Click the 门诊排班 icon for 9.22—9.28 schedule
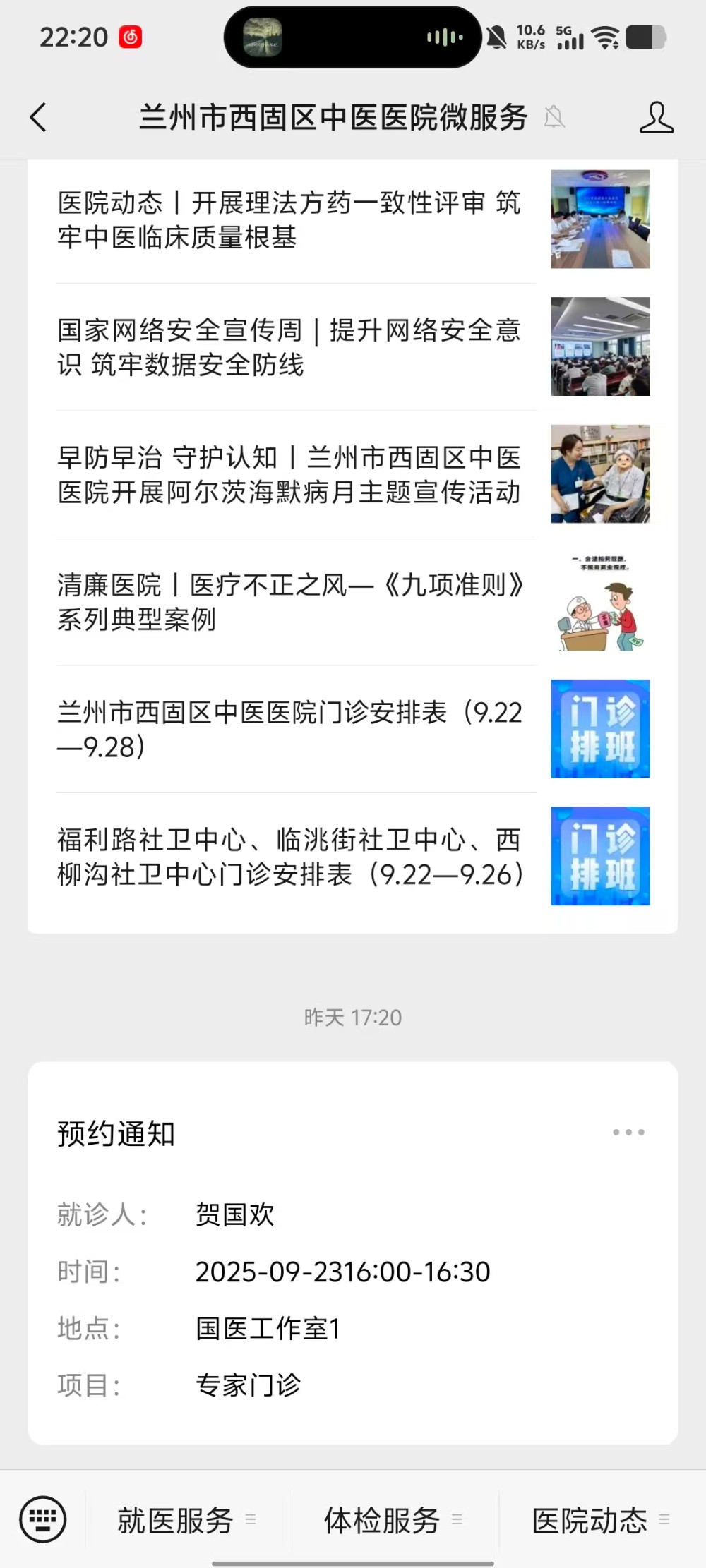706x1568 pixels. pyautogui.click(x=599, y=728)
